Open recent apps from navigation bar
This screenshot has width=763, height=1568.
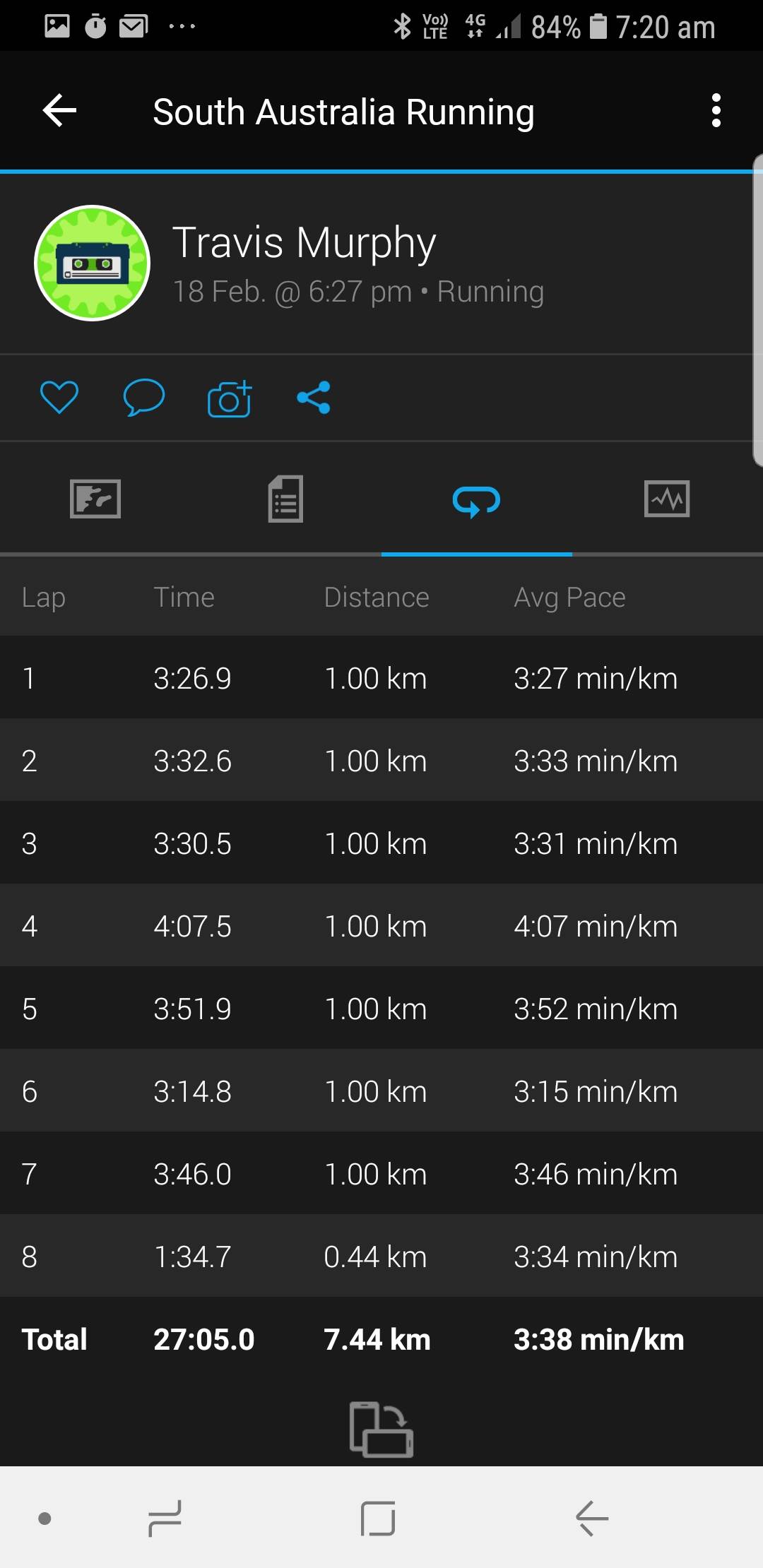pyautogui.click(x=165, y=1518)
